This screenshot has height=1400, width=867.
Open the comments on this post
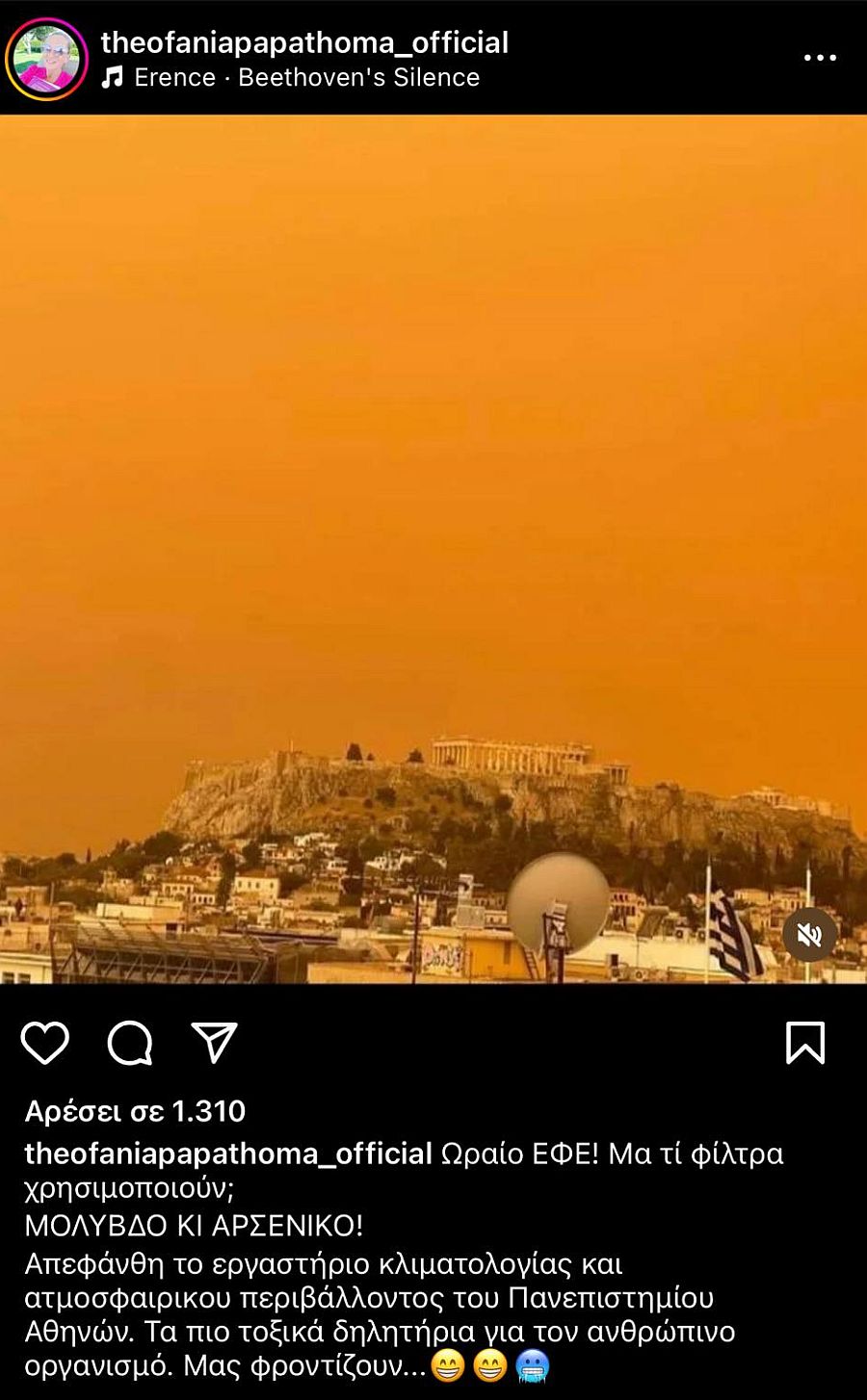[x=130, y=1043]
